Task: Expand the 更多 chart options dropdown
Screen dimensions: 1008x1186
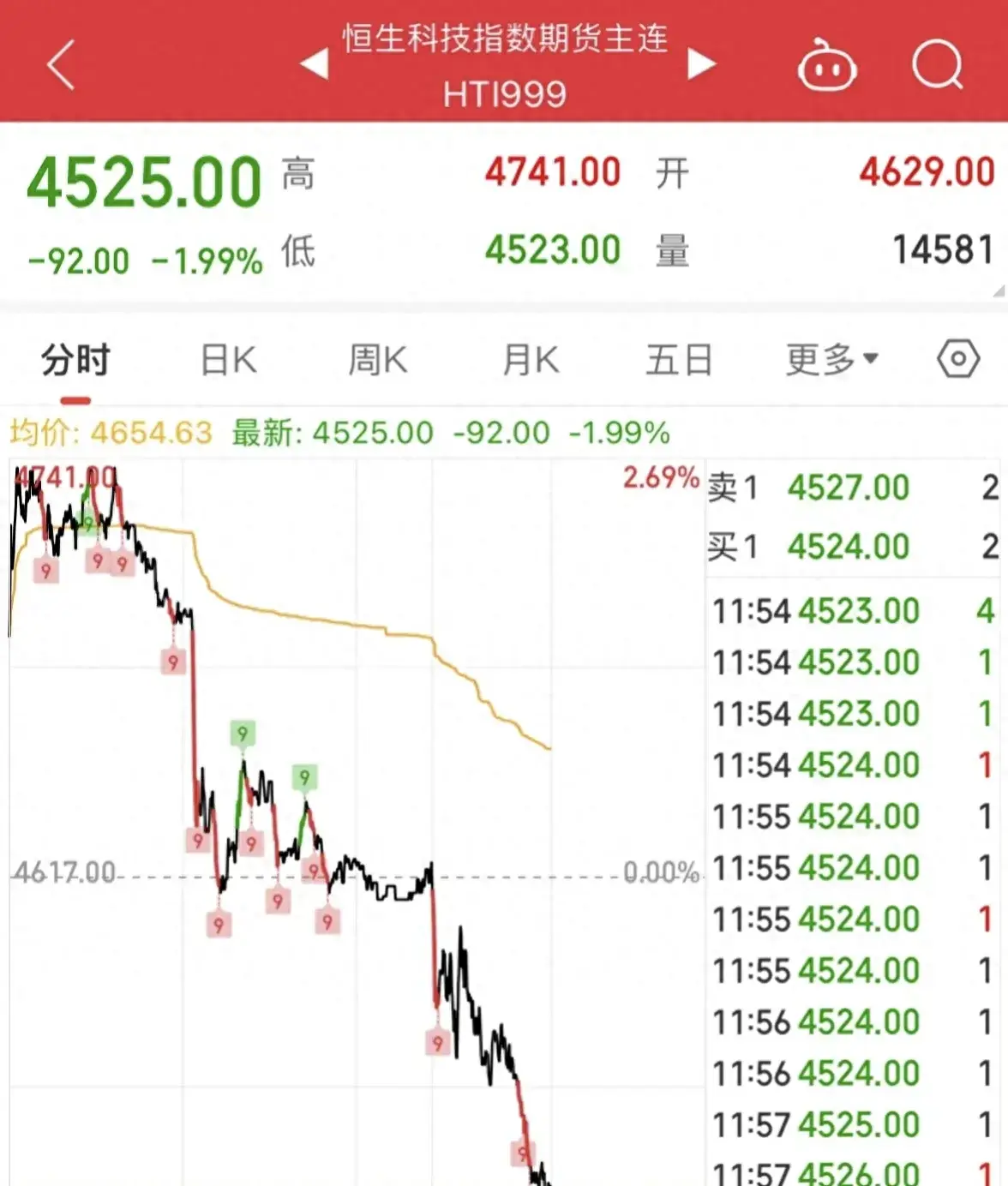Action: pyautogui.click(x=828, y=359)
